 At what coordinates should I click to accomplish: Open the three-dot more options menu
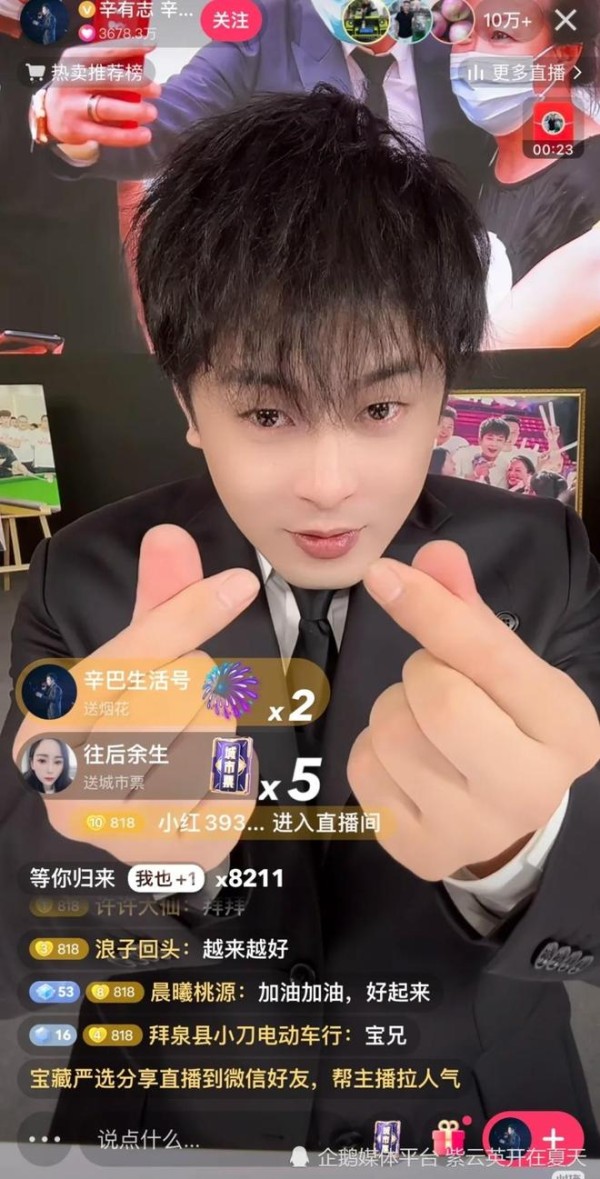(x=44, y=1139)
